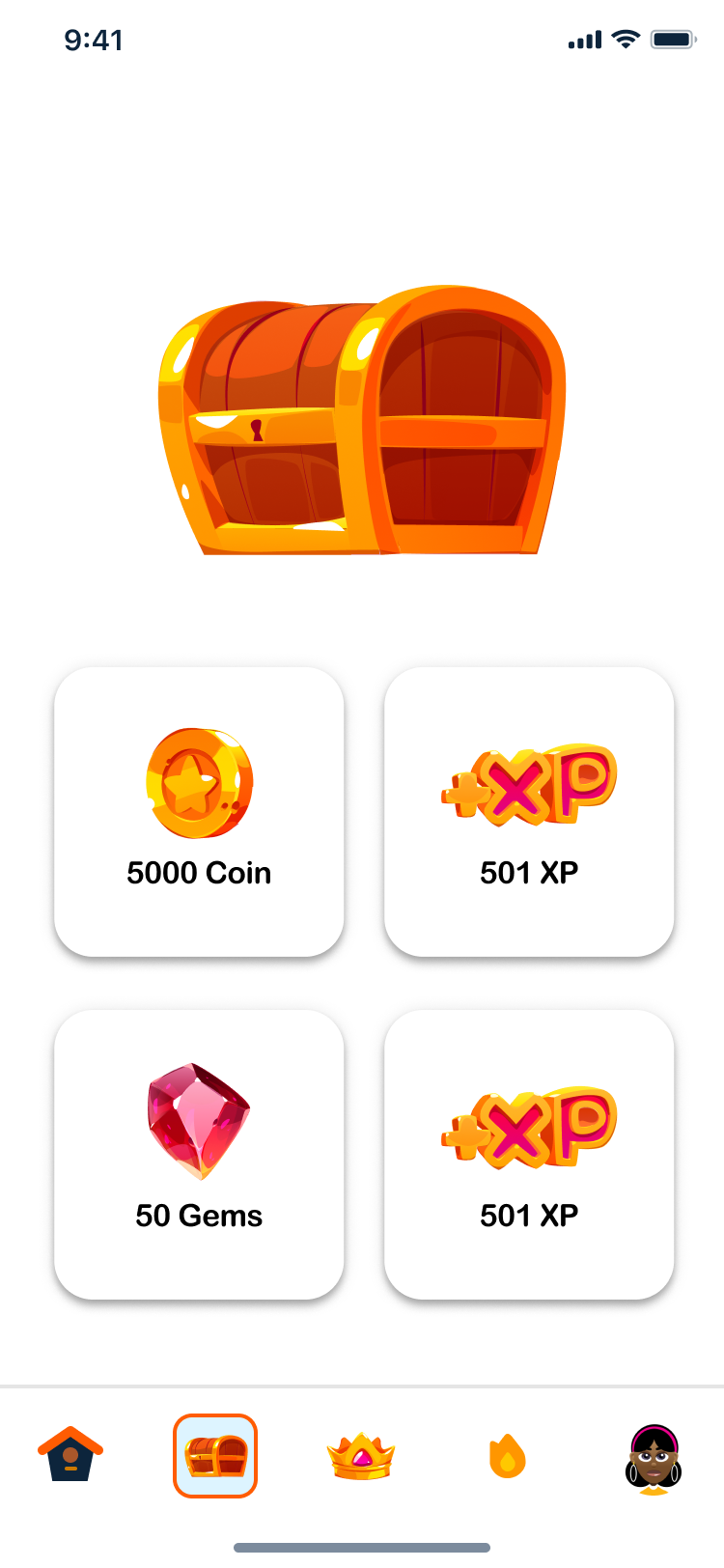Open the profile avatar tab
Viewport: 724px width, 1568px height.
654,1458
